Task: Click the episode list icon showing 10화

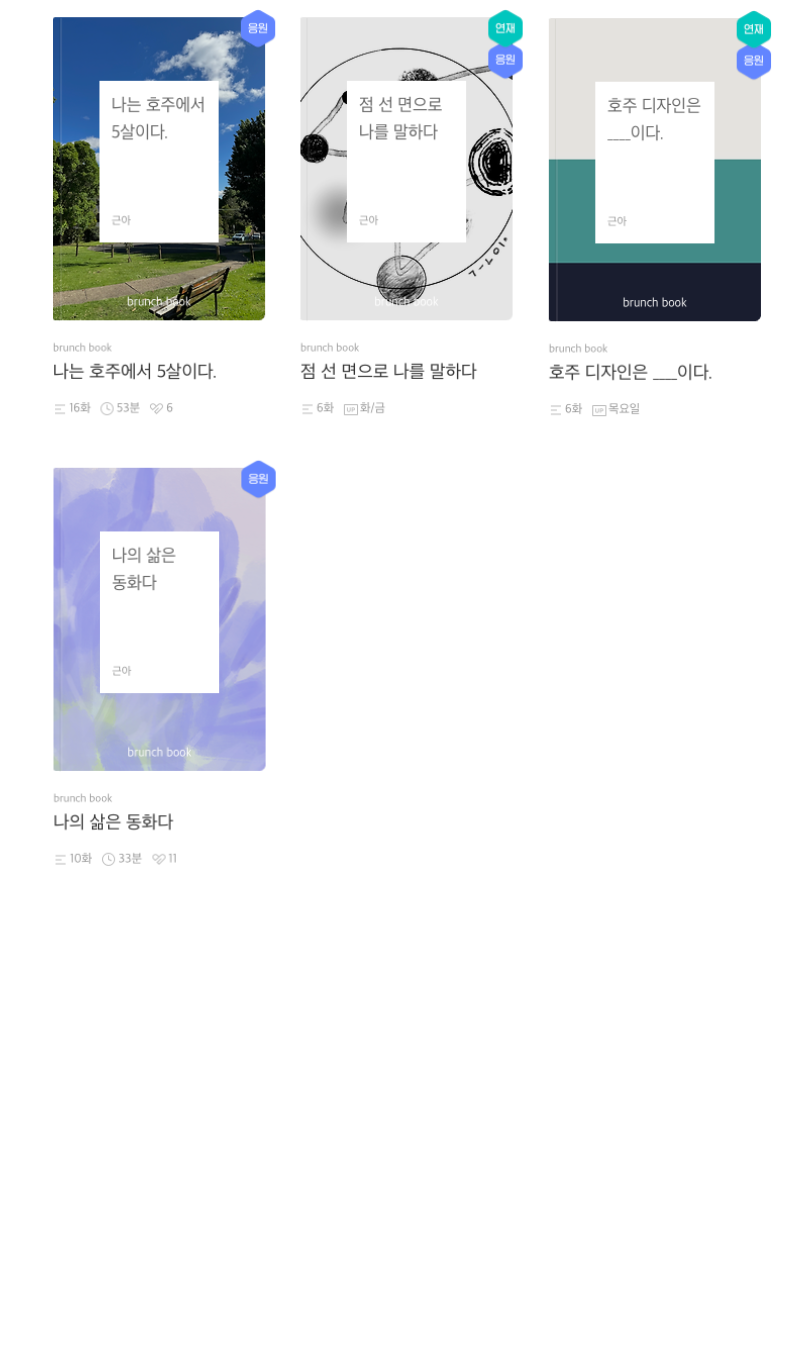Action: click(x=58, y=858)
